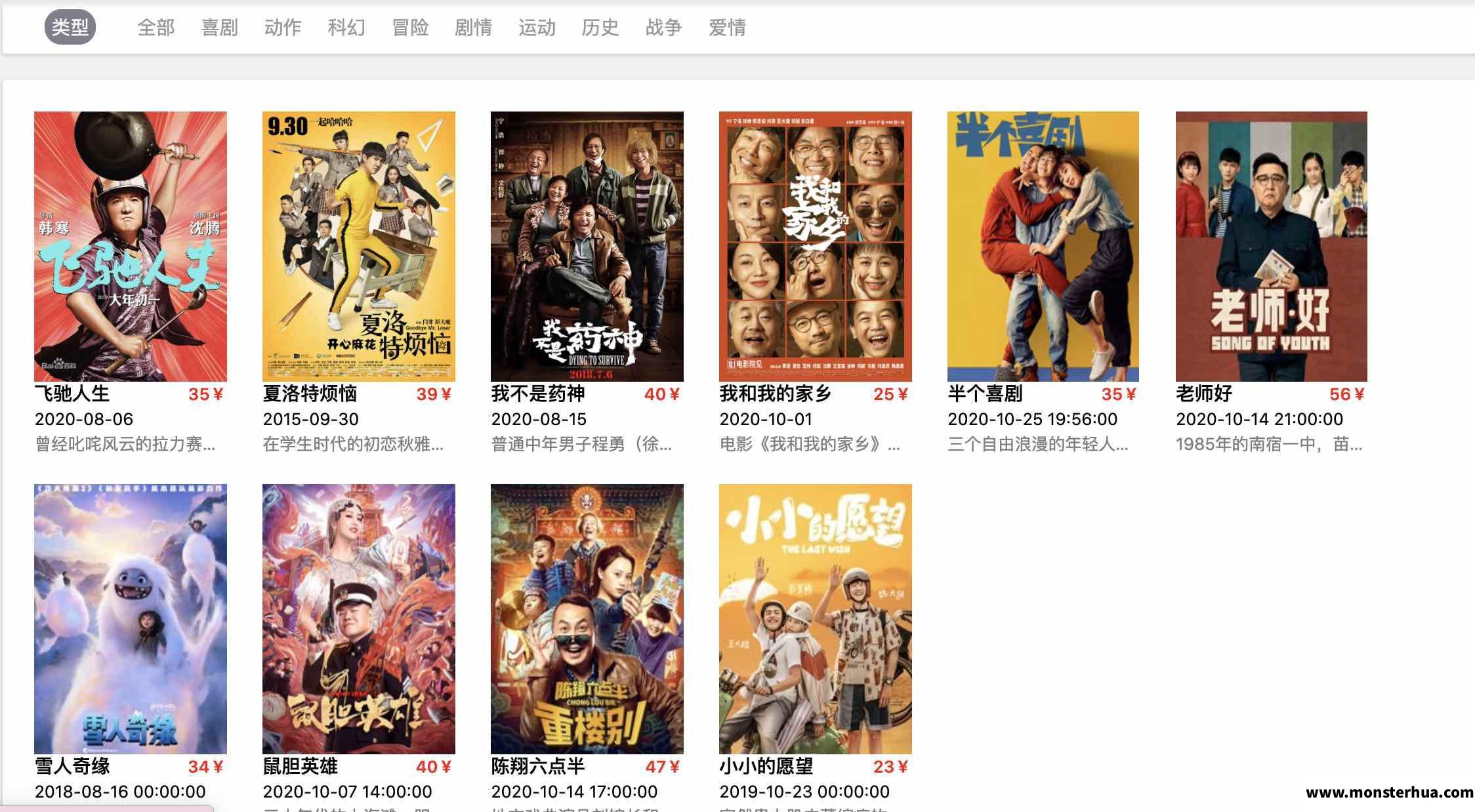View details for 夏洛特烦恼

[359, 247]
